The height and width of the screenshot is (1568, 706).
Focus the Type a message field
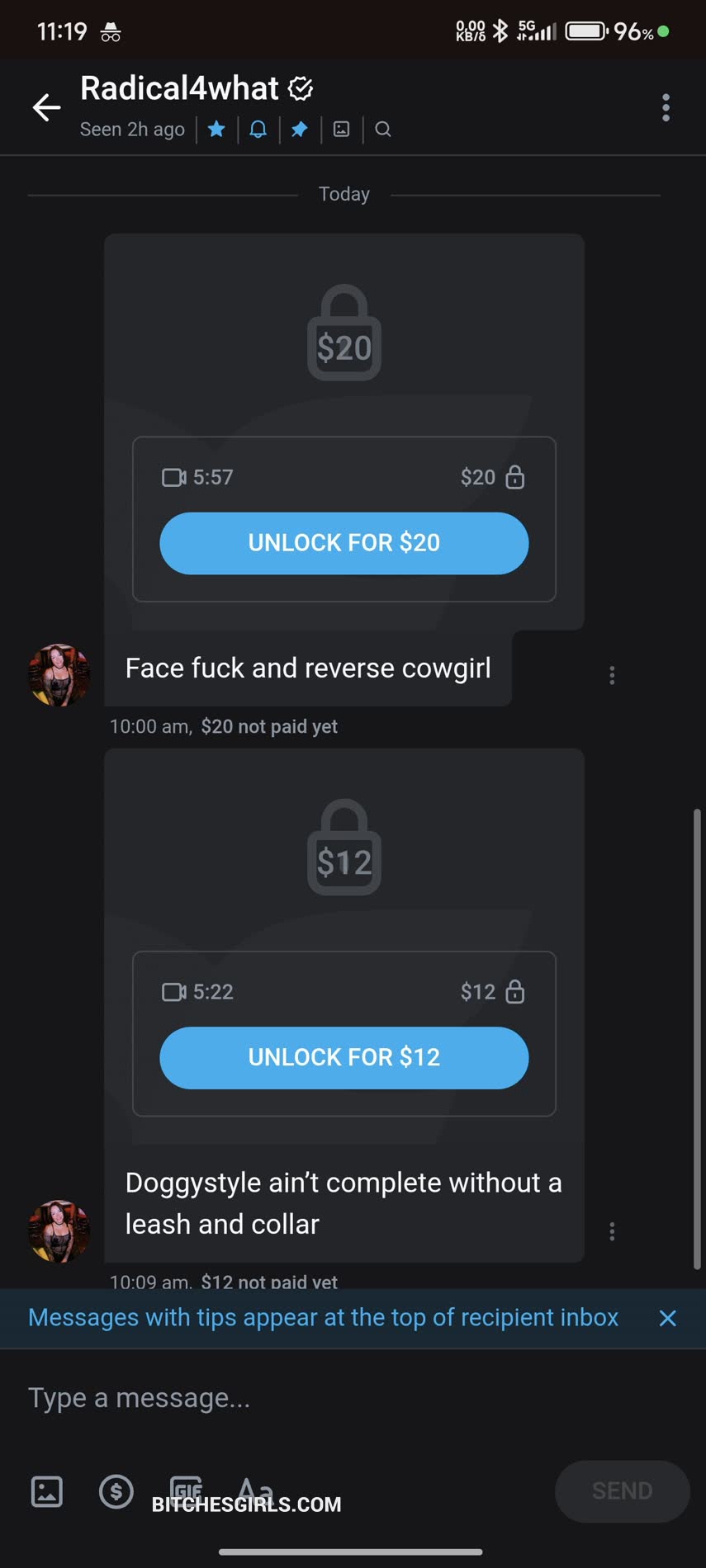330,1398
